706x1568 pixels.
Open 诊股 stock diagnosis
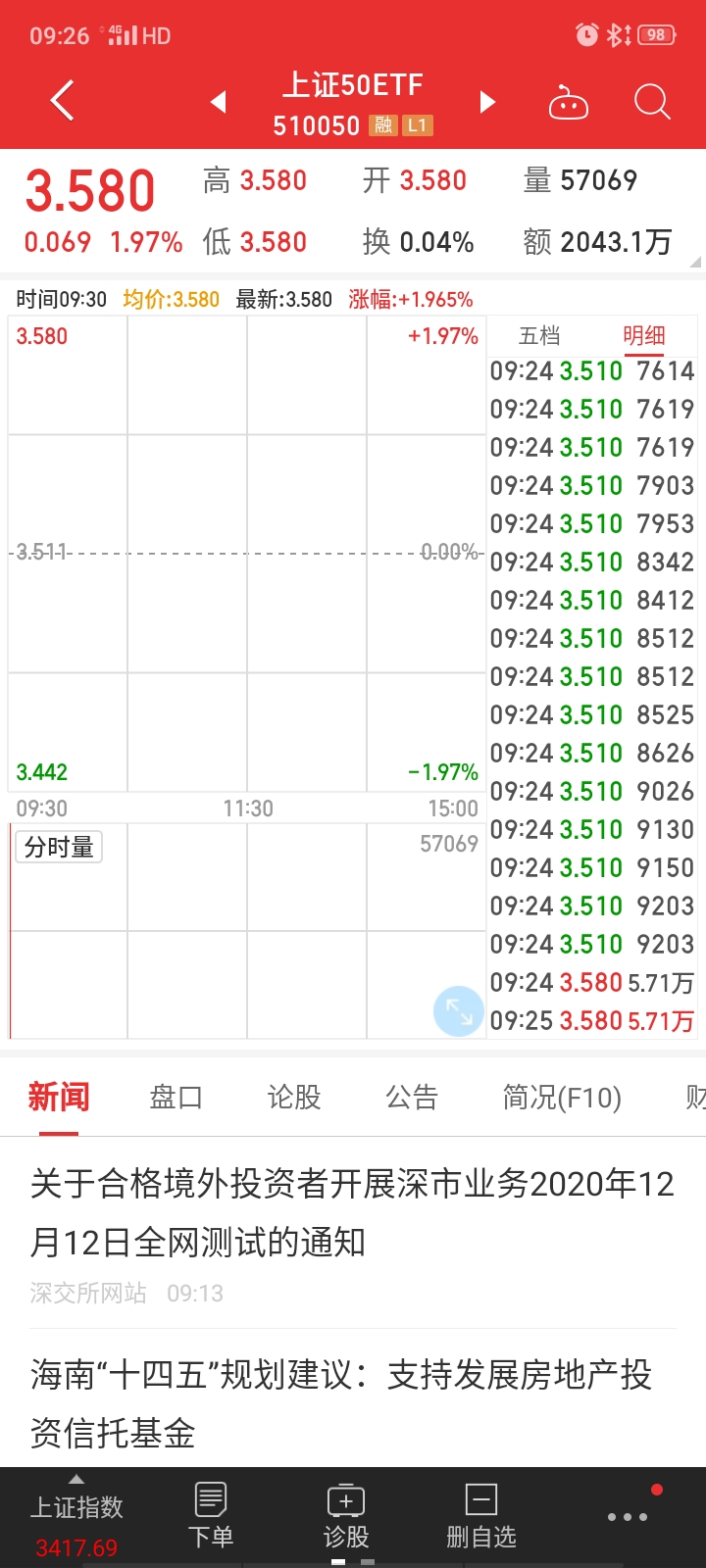346,1516
